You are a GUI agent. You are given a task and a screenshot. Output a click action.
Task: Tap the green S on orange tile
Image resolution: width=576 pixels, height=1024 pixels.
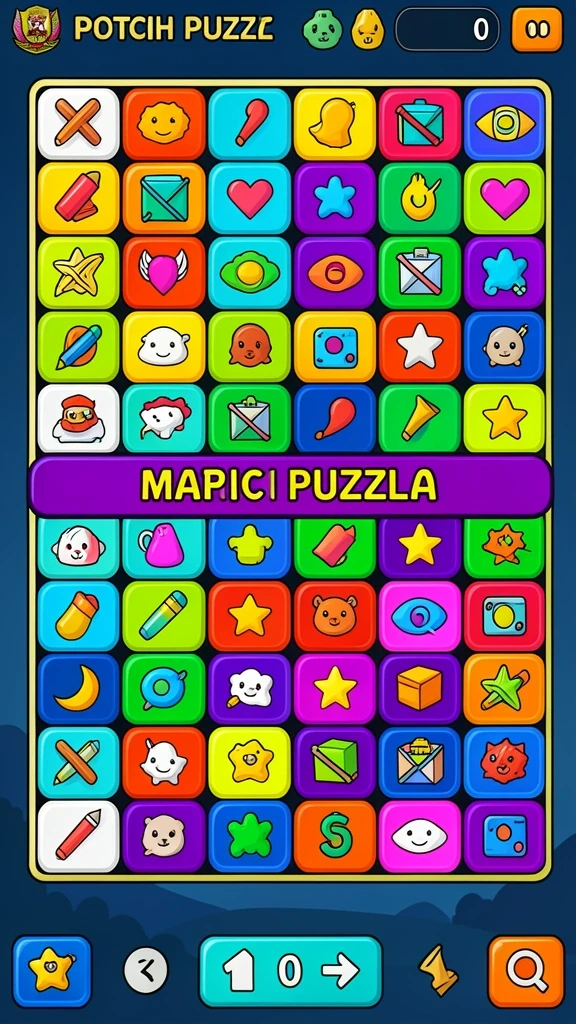coord(334,837)
